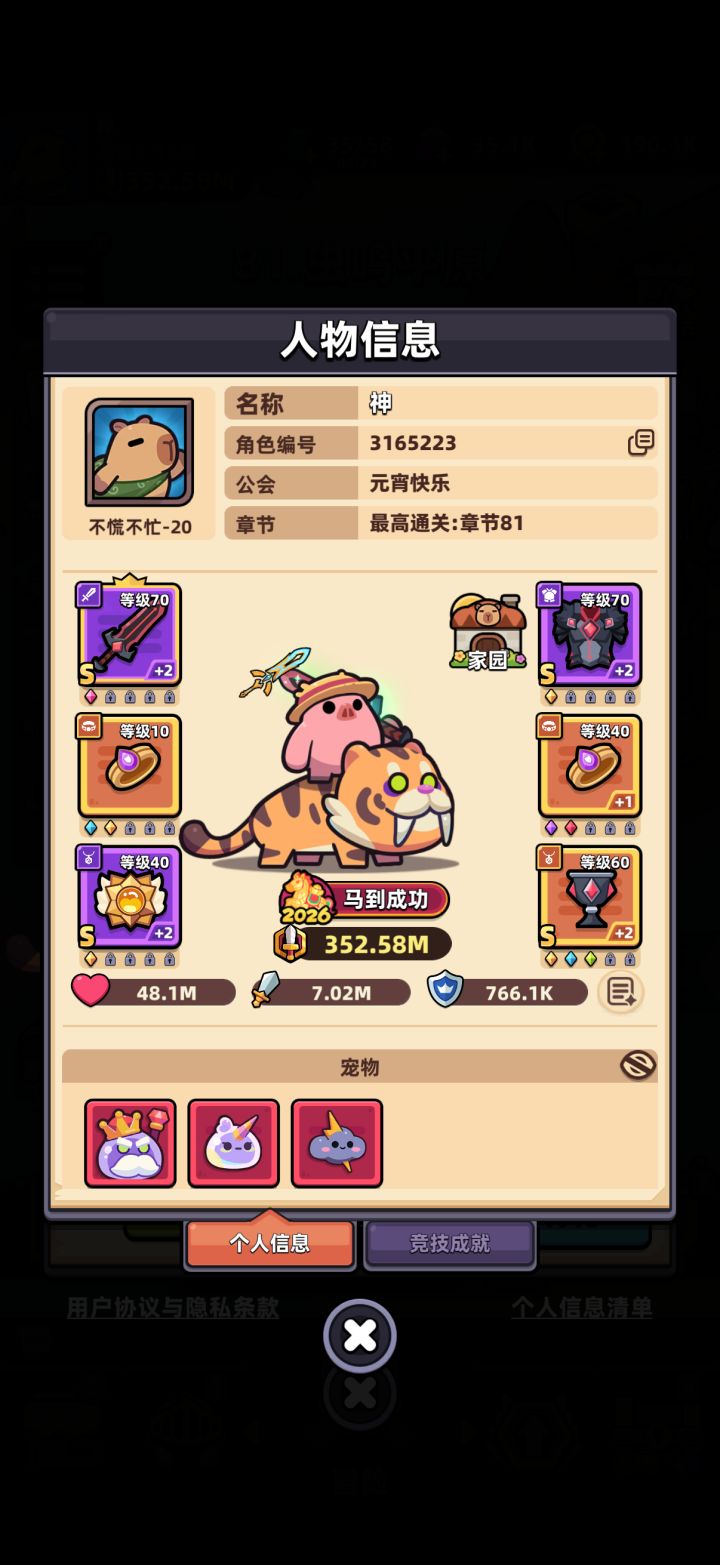Viewport: 720px width, 1565px height.
Task: Select the crowned king pet thumbnail
Action: 129,1142
